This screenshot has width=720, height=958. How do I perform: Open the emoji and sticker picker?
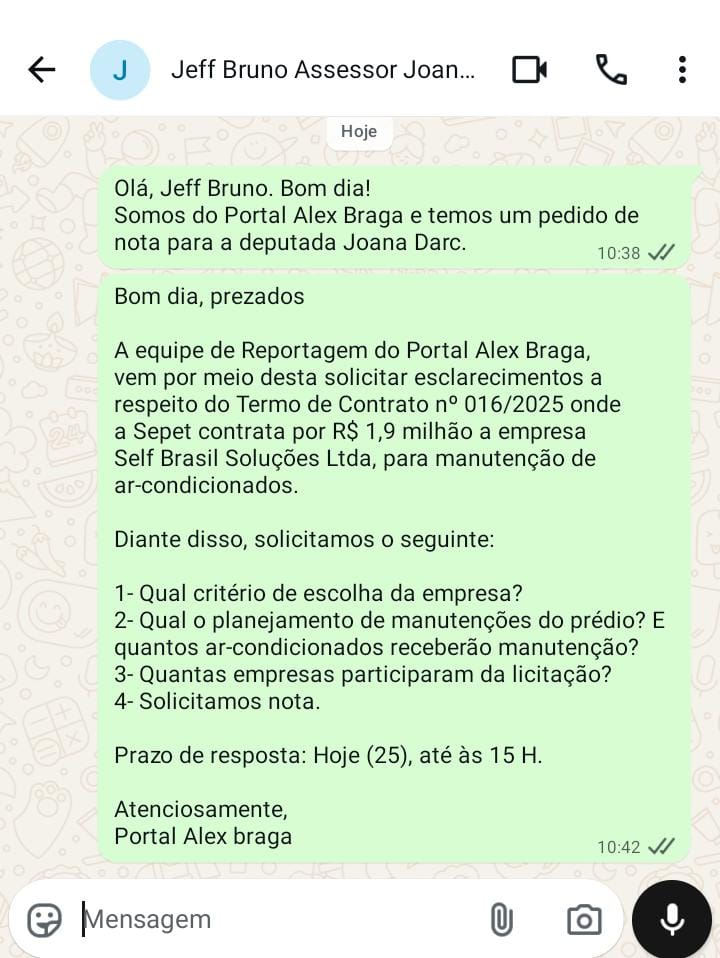(44, 919)
